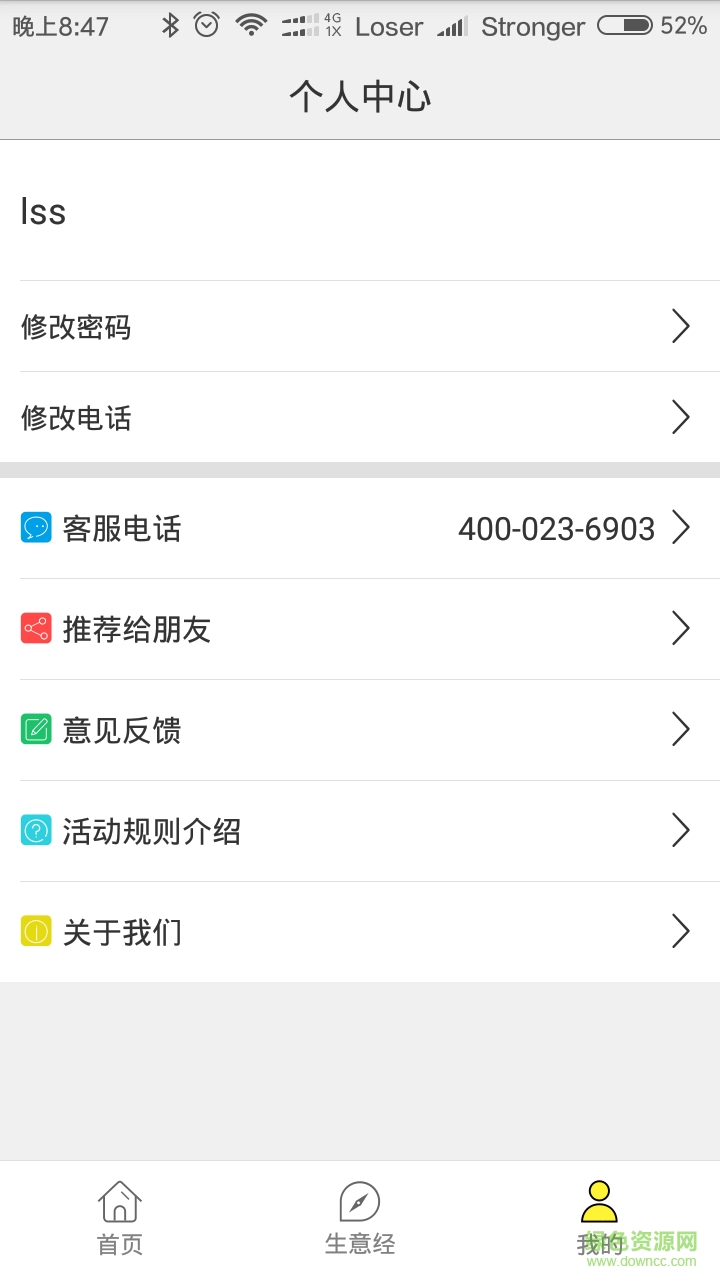
Task: Tap the 我的 tab
Action: [599, 1218]
